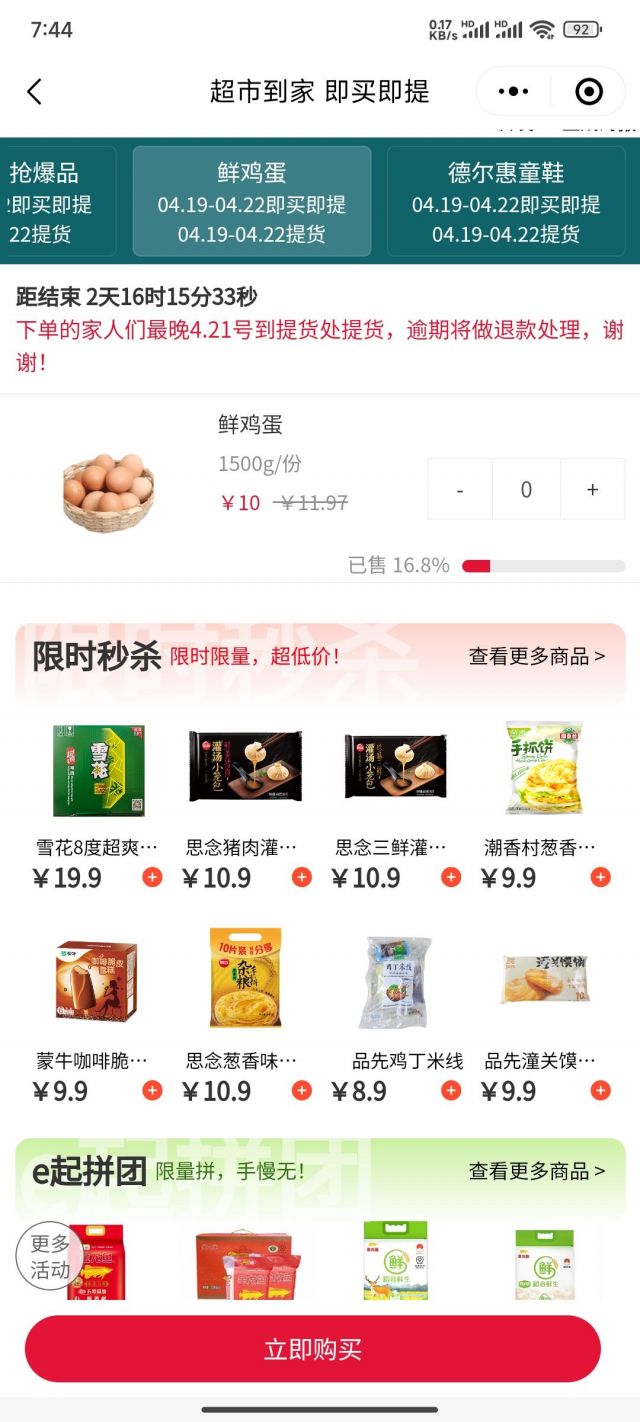640x1422 pixels.
Task: Add 思念葱香味 pancake to cart
Action: (302, 1090)
